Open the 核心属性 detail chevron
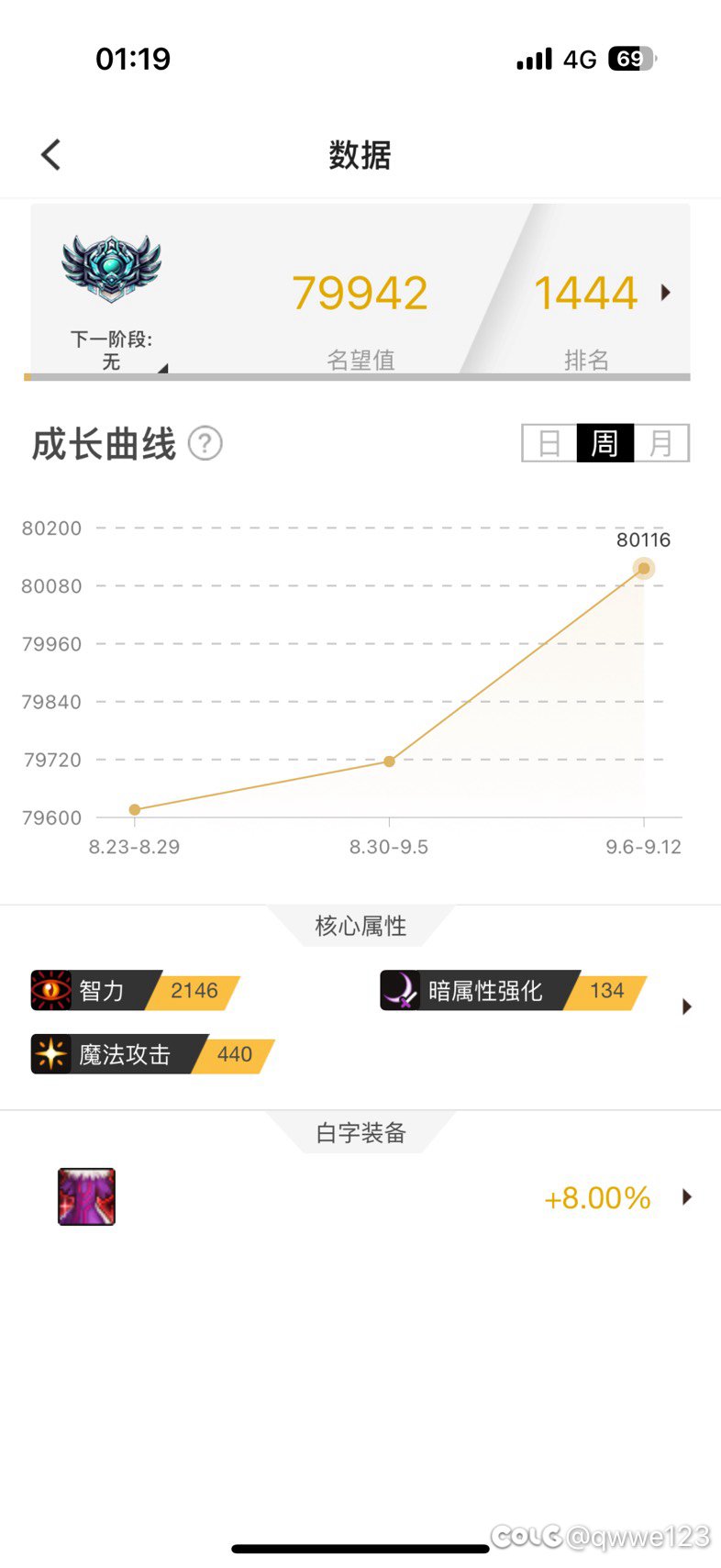The width and height of the screenshot is (721, 1568). (x=687, y=1006)
